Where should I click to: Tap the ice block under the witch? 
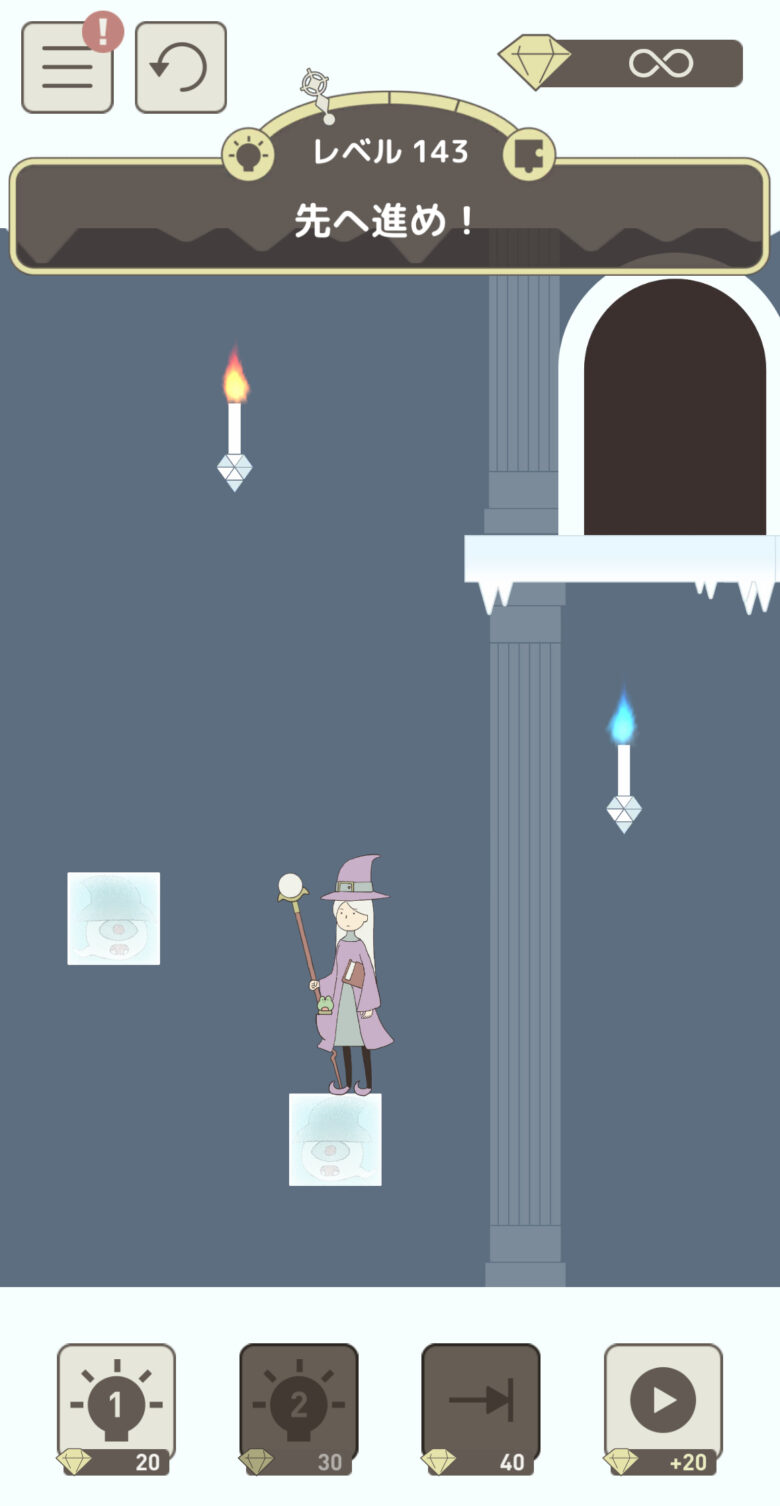(x=335, y=1139)
